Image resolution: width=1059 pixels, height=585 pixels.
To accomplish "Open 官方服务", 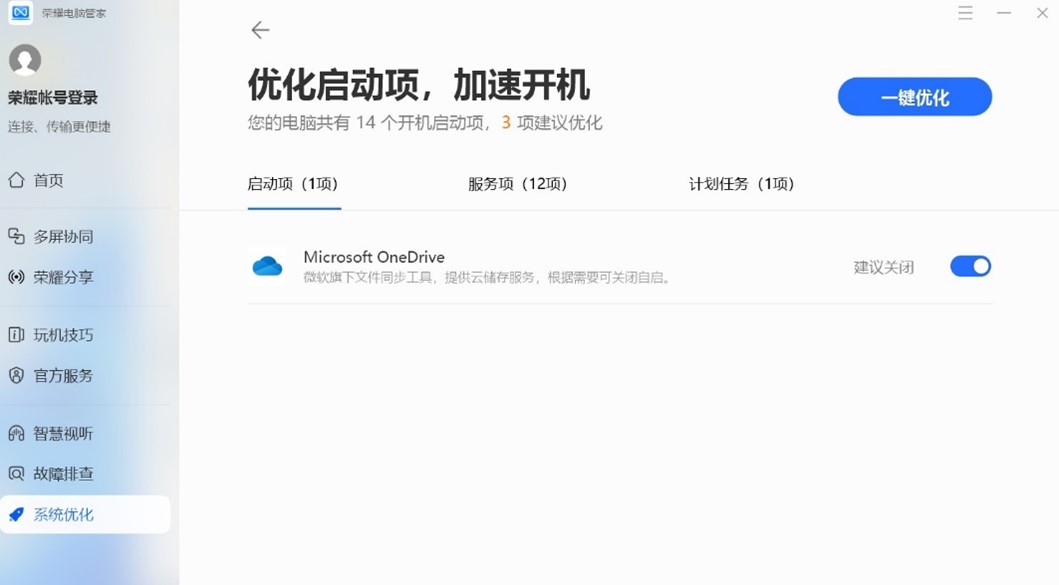I will coord(62,376).
